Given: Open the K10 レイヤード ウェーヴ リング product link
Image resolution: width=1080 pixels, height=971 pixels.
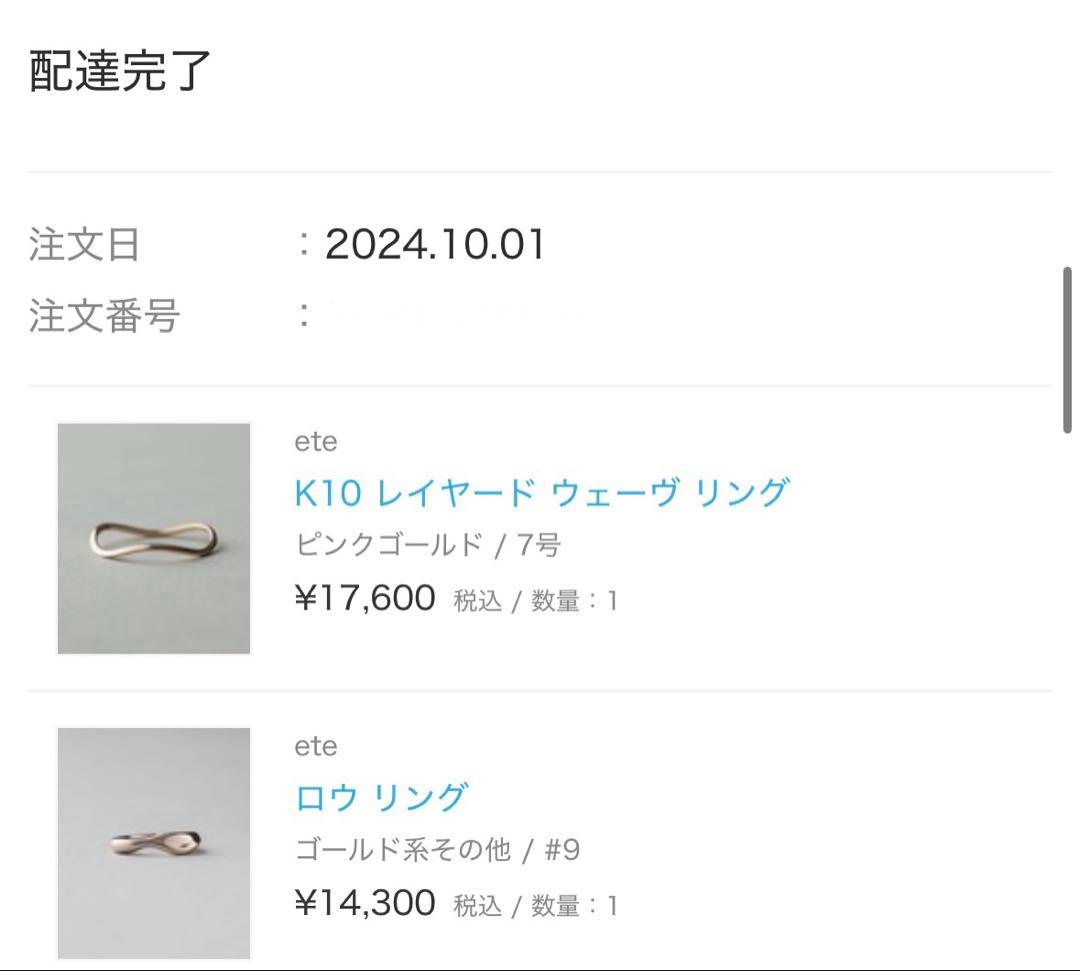Looking at the screenshot, I should click(541, 492).
